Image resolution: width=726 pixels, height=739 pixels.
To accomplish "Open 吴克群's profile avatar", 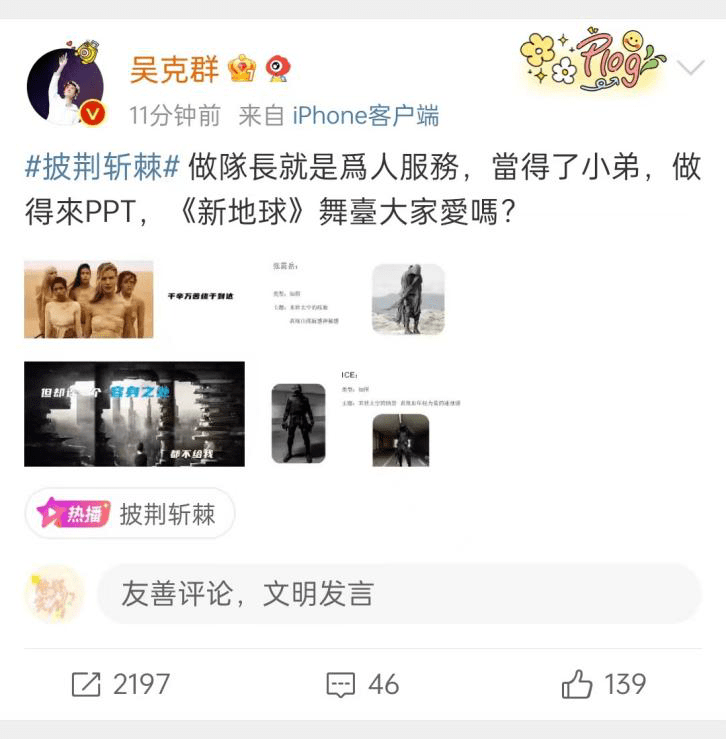I will (65, 85).
